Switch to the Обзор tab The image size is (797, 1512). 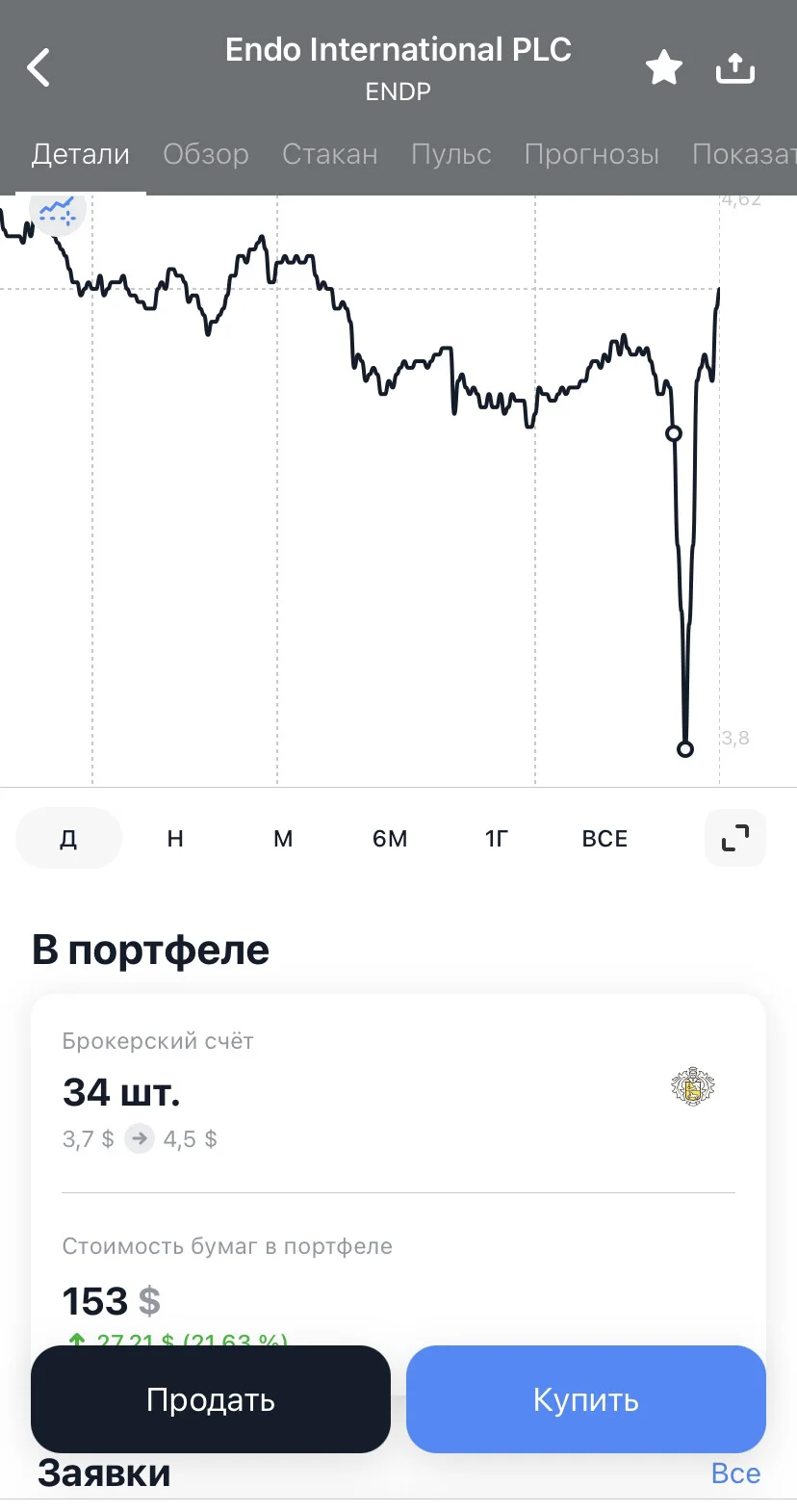(x=206, y=154)
